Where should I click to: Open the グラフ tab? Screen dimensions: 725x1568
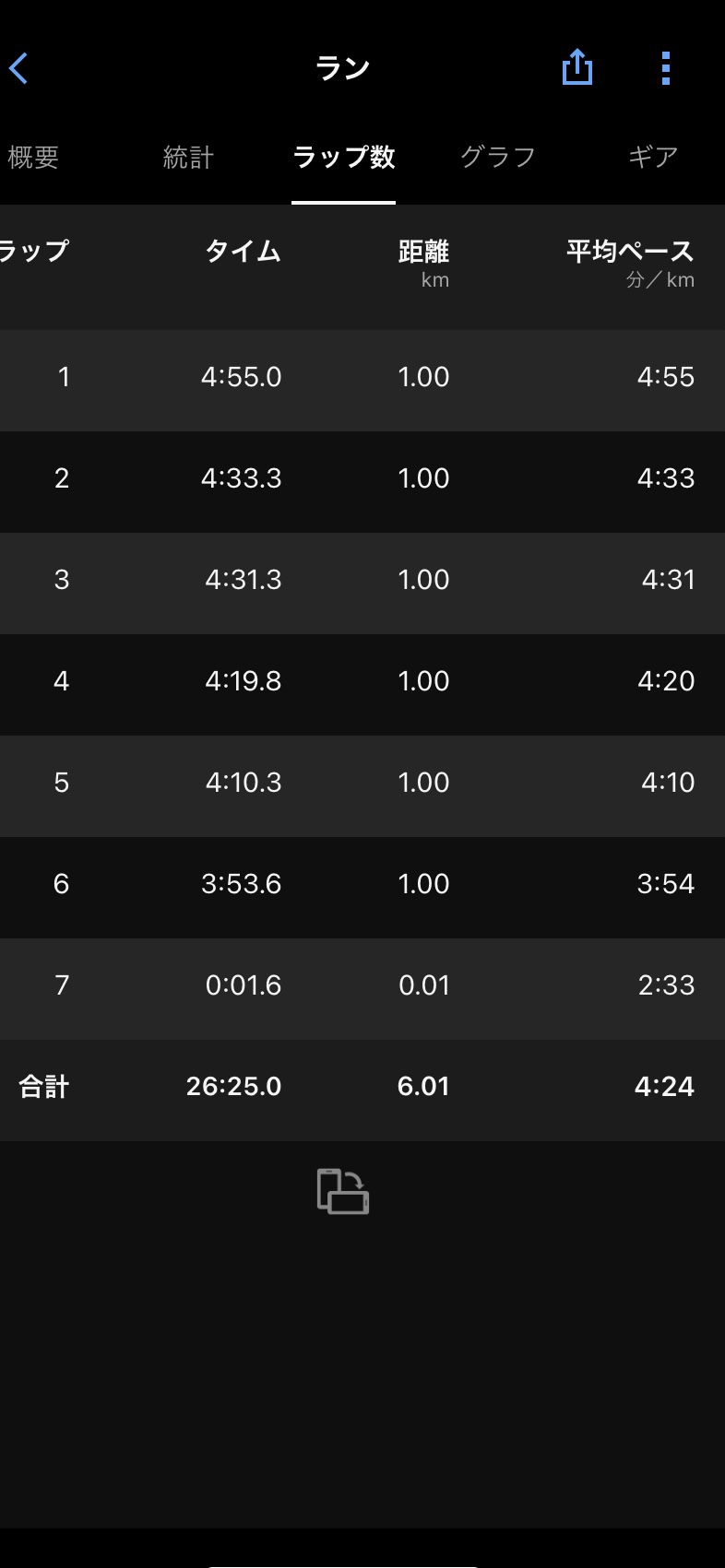tap(498, 157)
